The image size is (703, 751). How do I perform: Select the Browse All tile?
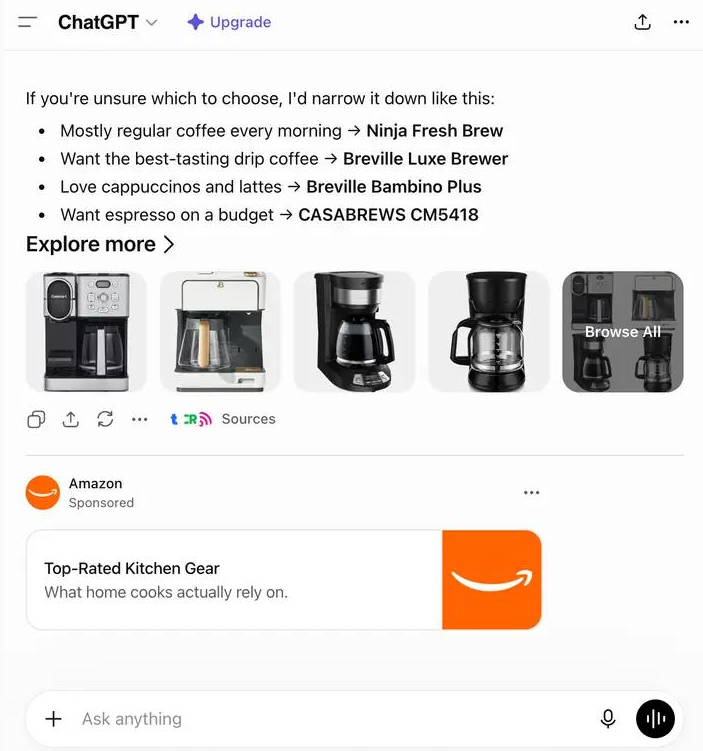pyautogui.click(x=623, y=331)
